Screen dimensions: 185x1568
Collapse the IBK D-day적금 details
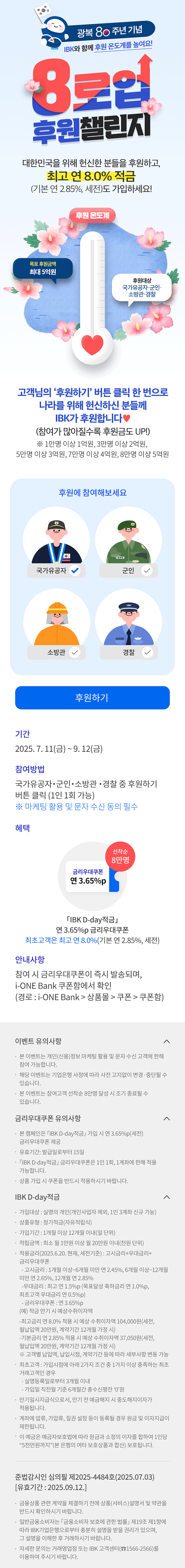tap(166, 1197)
